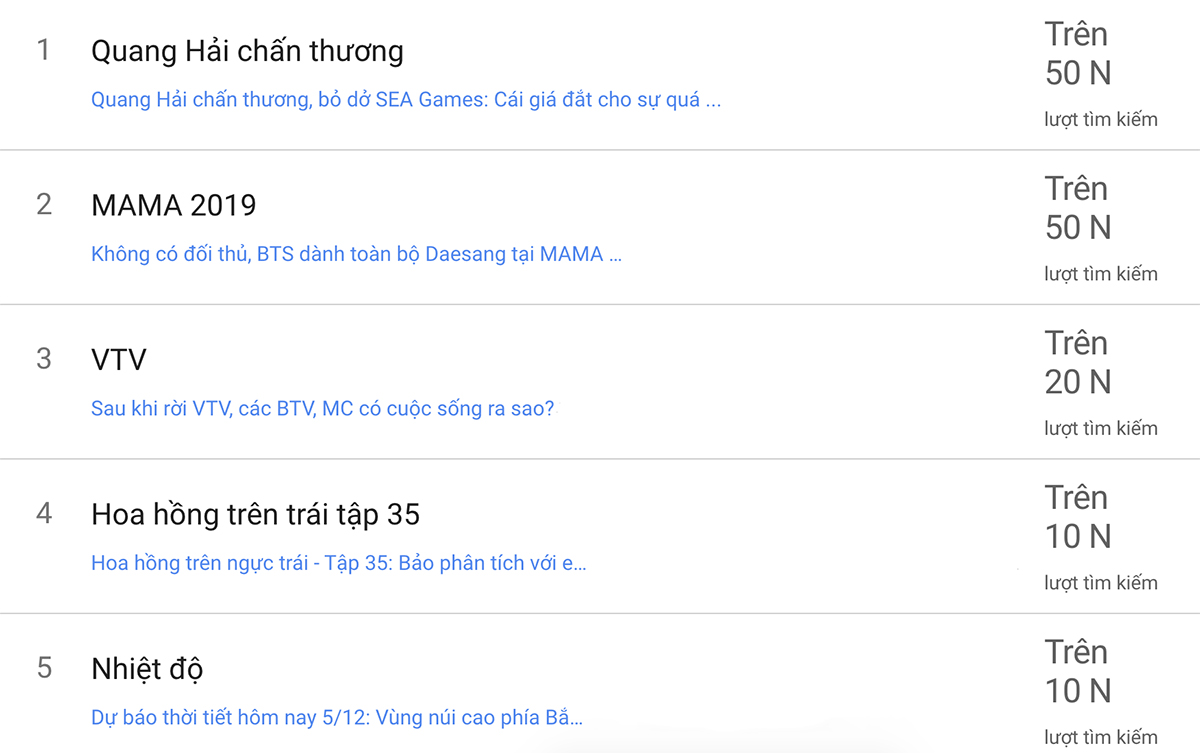Image resolution: width=1200 pixels, height=753 pixels.
Task: Open the Hoa hồng trên ngực trái Tập 35 article
Action: [338, 563]
